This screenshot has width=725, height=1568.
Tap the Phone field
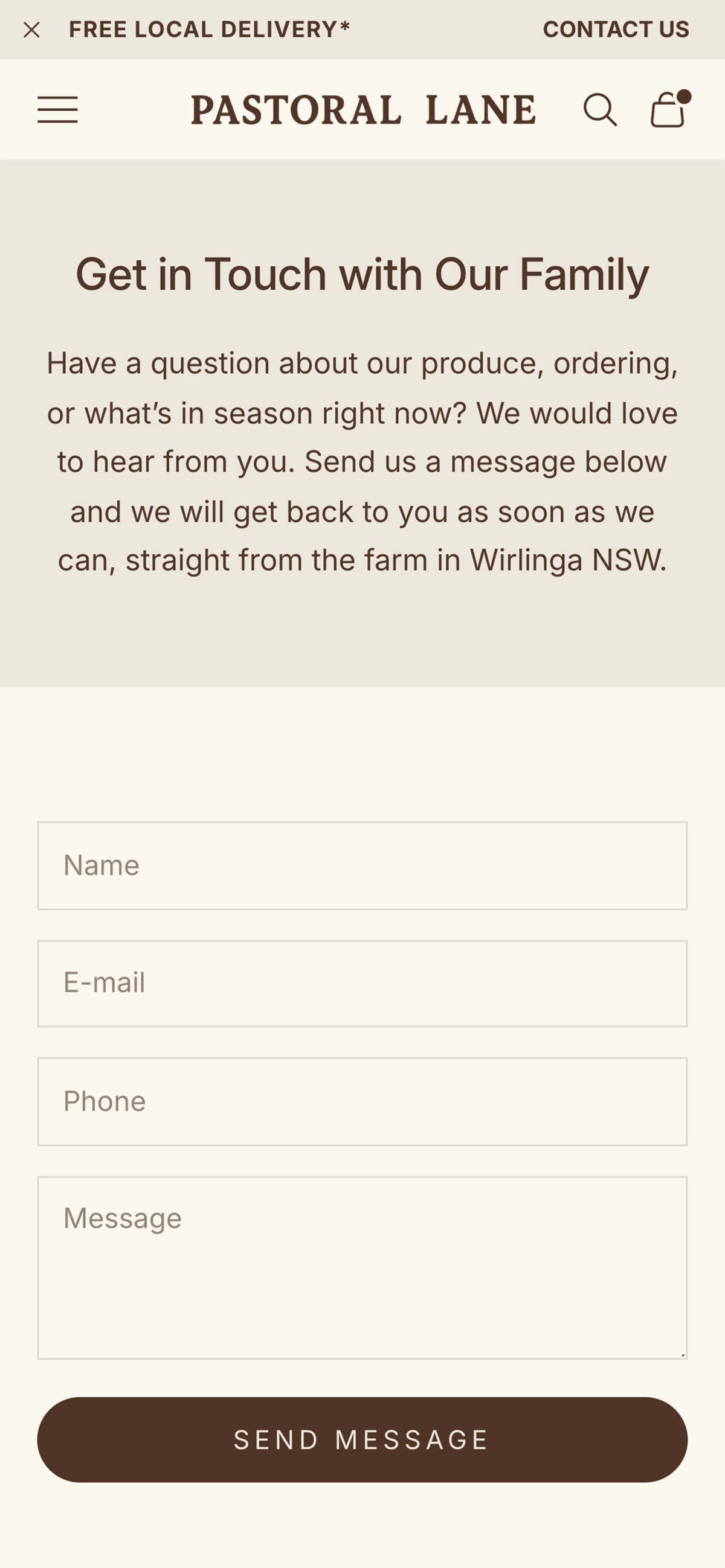click(362, 1101)
